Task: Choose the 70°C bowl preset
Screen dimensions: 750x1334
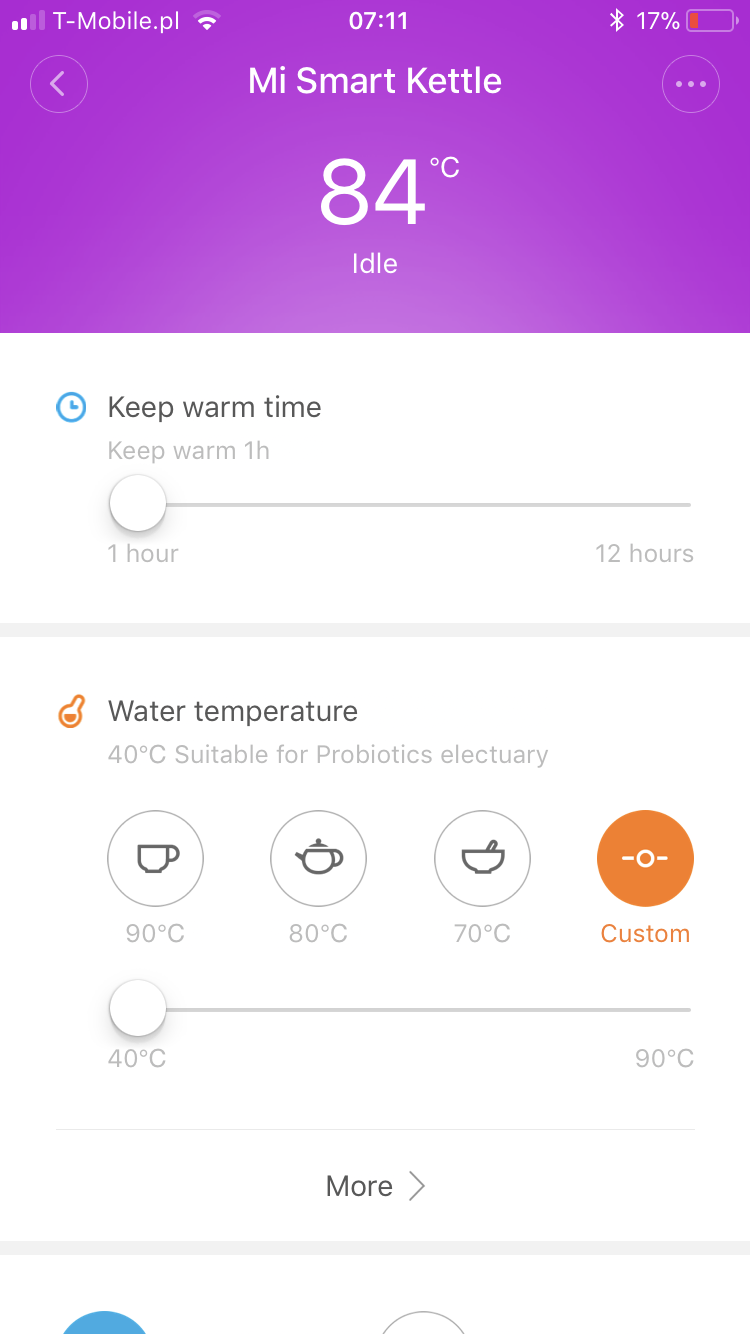Action: pos(482,858)
